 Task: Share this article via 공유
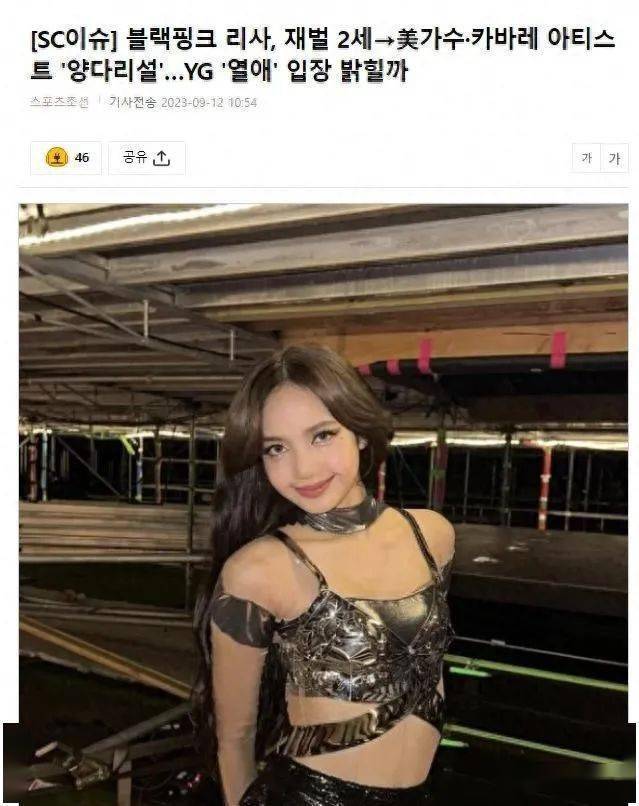coord(146,158)
